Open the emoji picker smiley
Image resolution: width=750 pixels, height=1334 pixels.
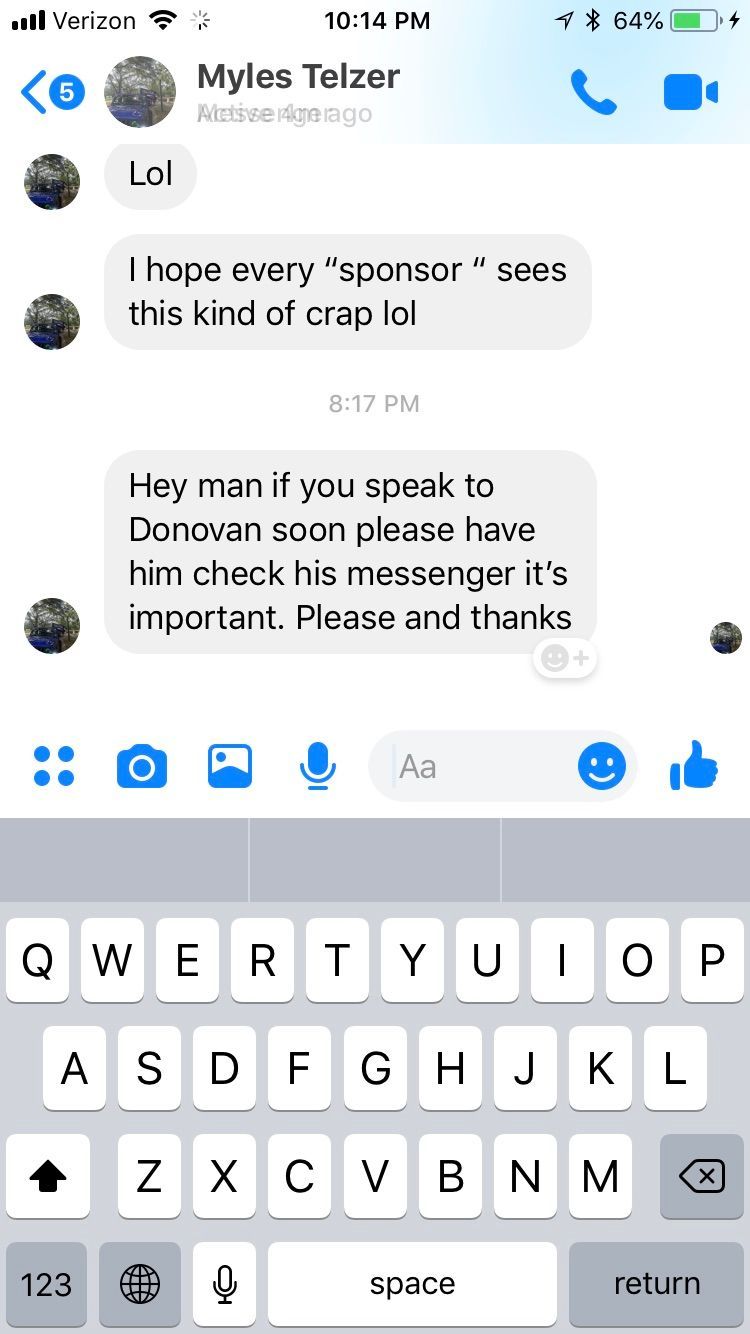pyautogui.click(x=602, y=767)
